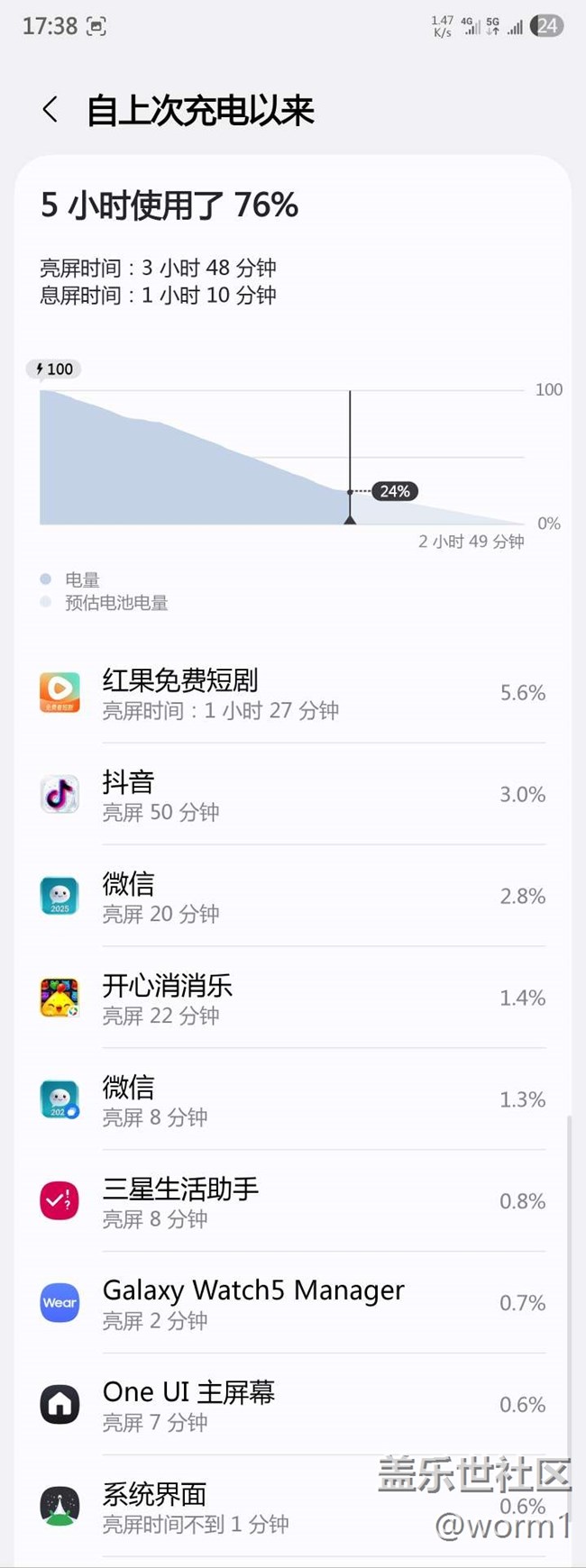View 系统界面 battery usage
586x1568 pixels.
coord(293,1507)
